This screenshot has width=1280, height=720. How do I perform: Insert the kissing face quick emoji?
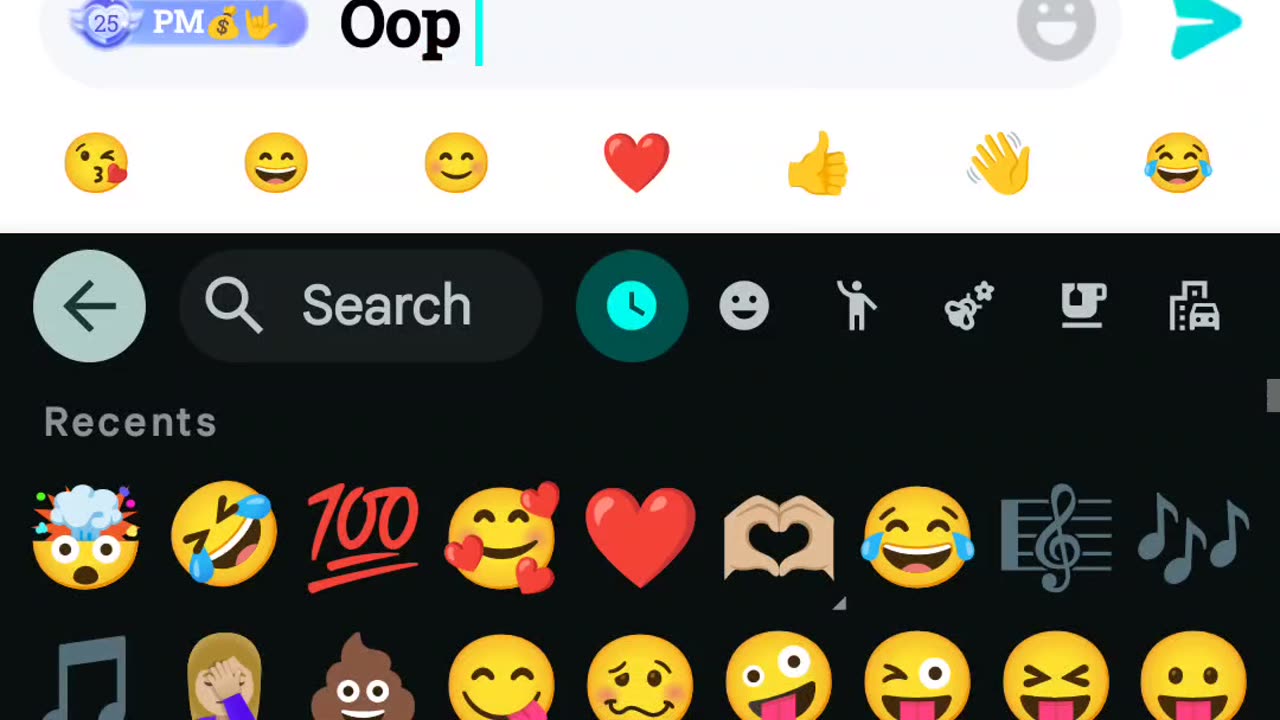(x=96, y=163)
